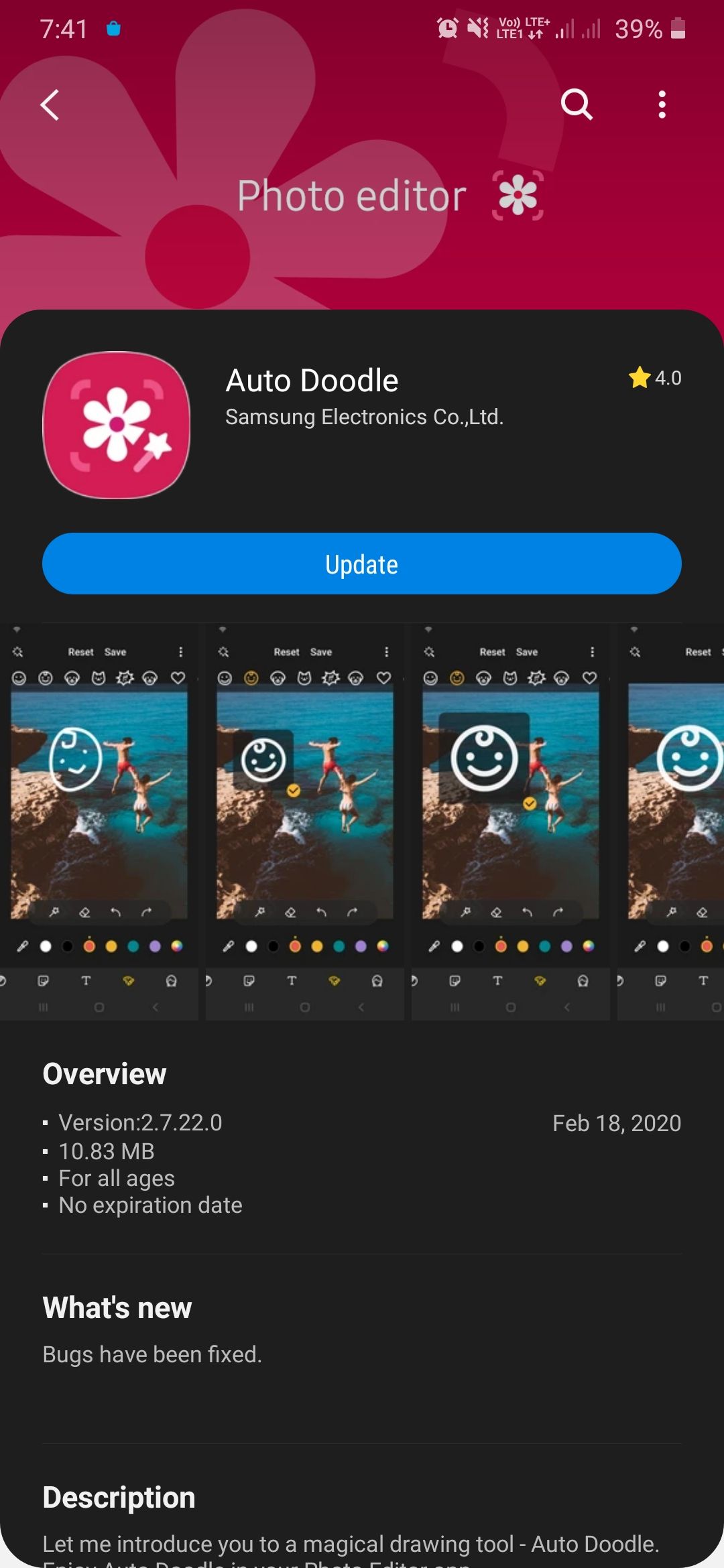Viewport: 724px width, 1568px height.
Task: Open the third preview with the enlarged smiley sticker
Action: click(510, 822)
